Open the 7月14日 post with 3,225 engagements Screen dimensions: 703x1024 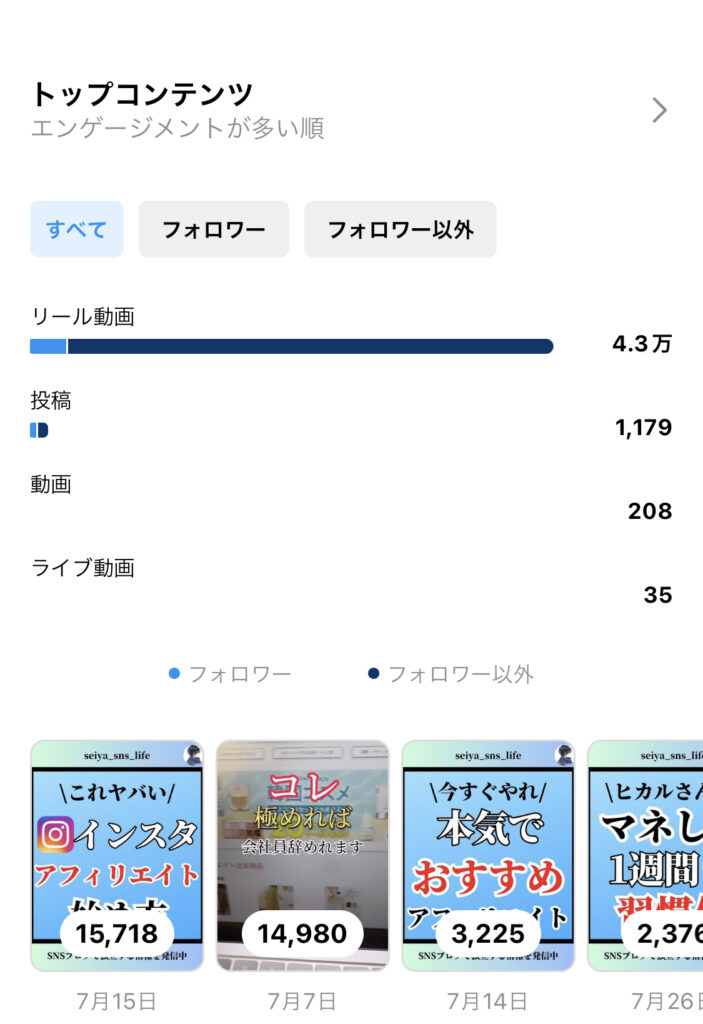tap(488, 855)
